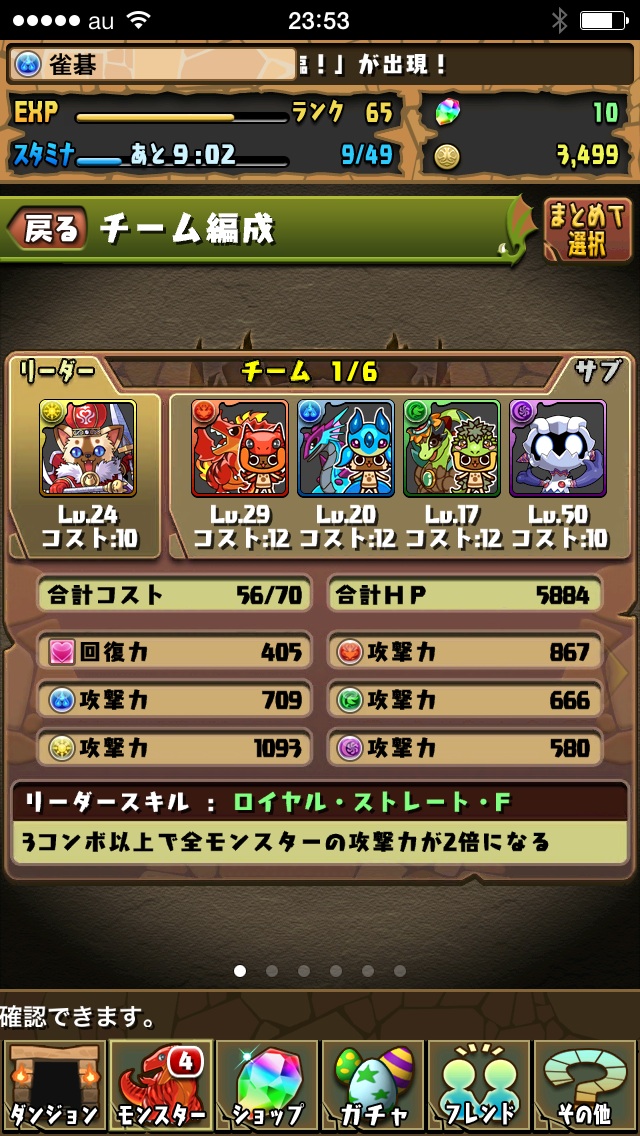The height and width of the screenshot is (1136, 640).
Task: Switch to the フレンド tab
Action: pos(479,1085)
